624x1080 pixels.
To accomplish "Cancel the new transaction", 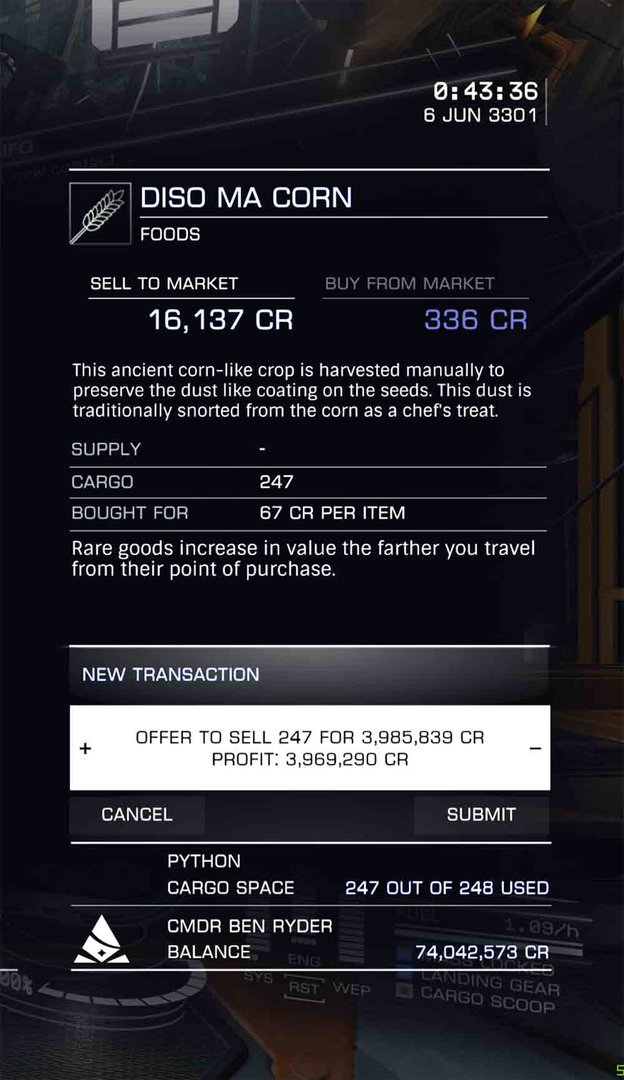I will coord(136,814).
